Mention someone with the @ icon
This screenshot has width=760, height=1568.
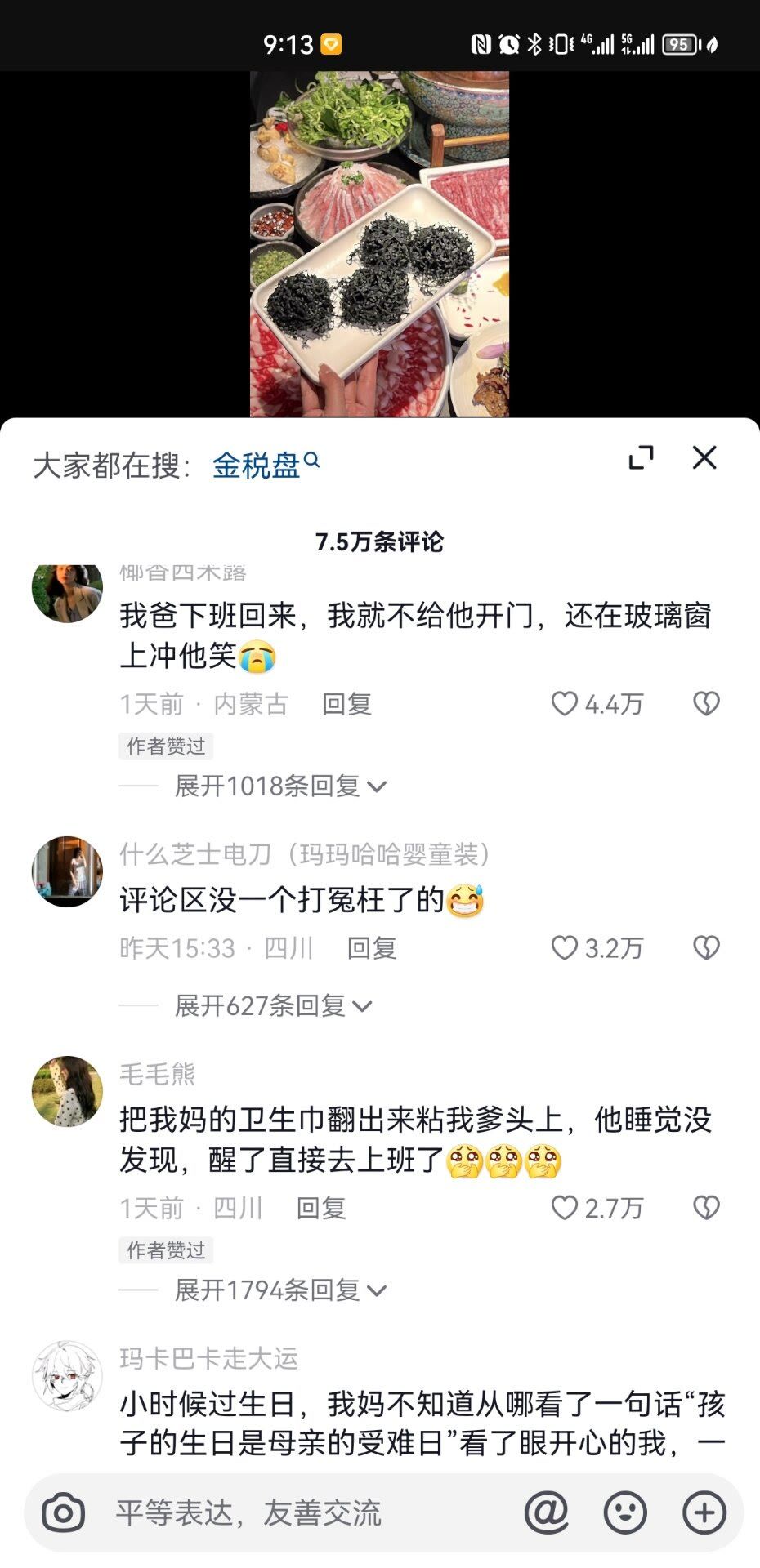[x=546, y=1513]
